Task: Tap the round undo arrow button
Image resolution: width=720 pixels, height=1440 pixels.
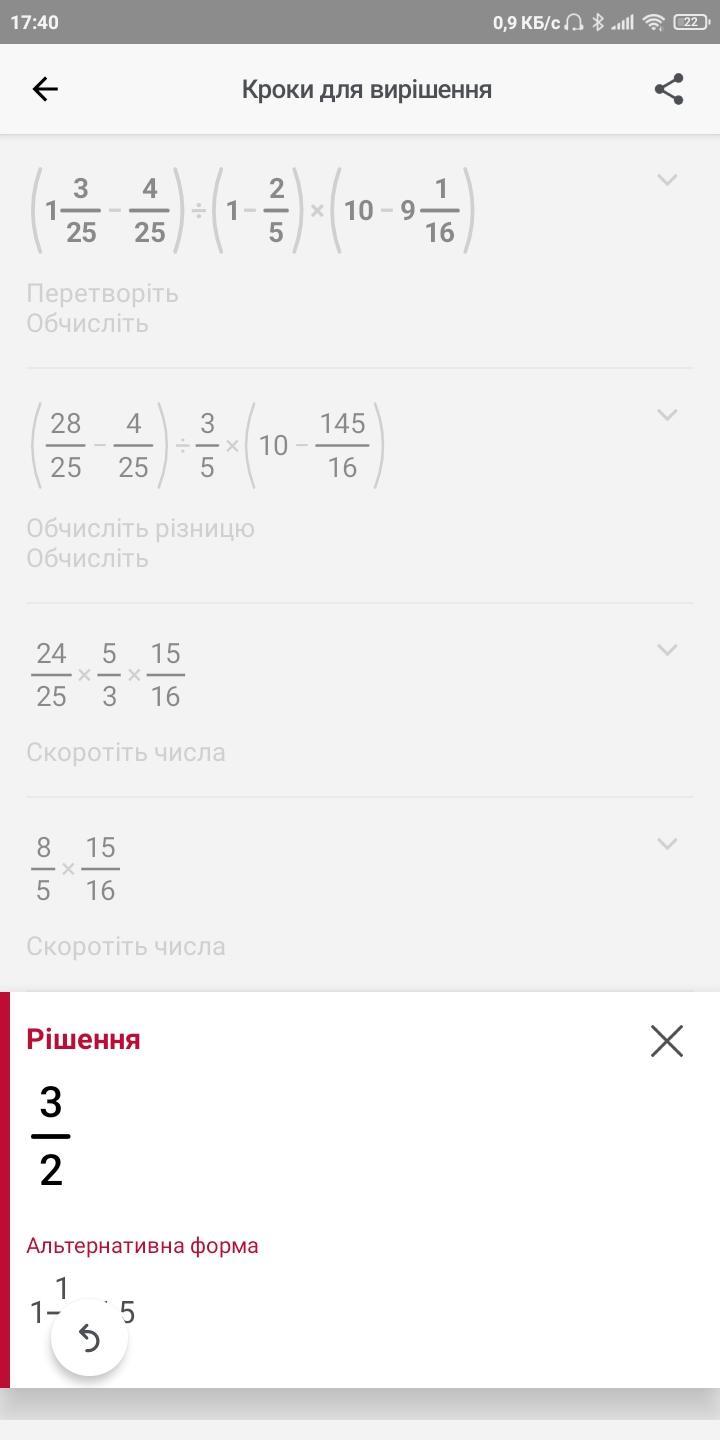Action: pos(89,1338)
